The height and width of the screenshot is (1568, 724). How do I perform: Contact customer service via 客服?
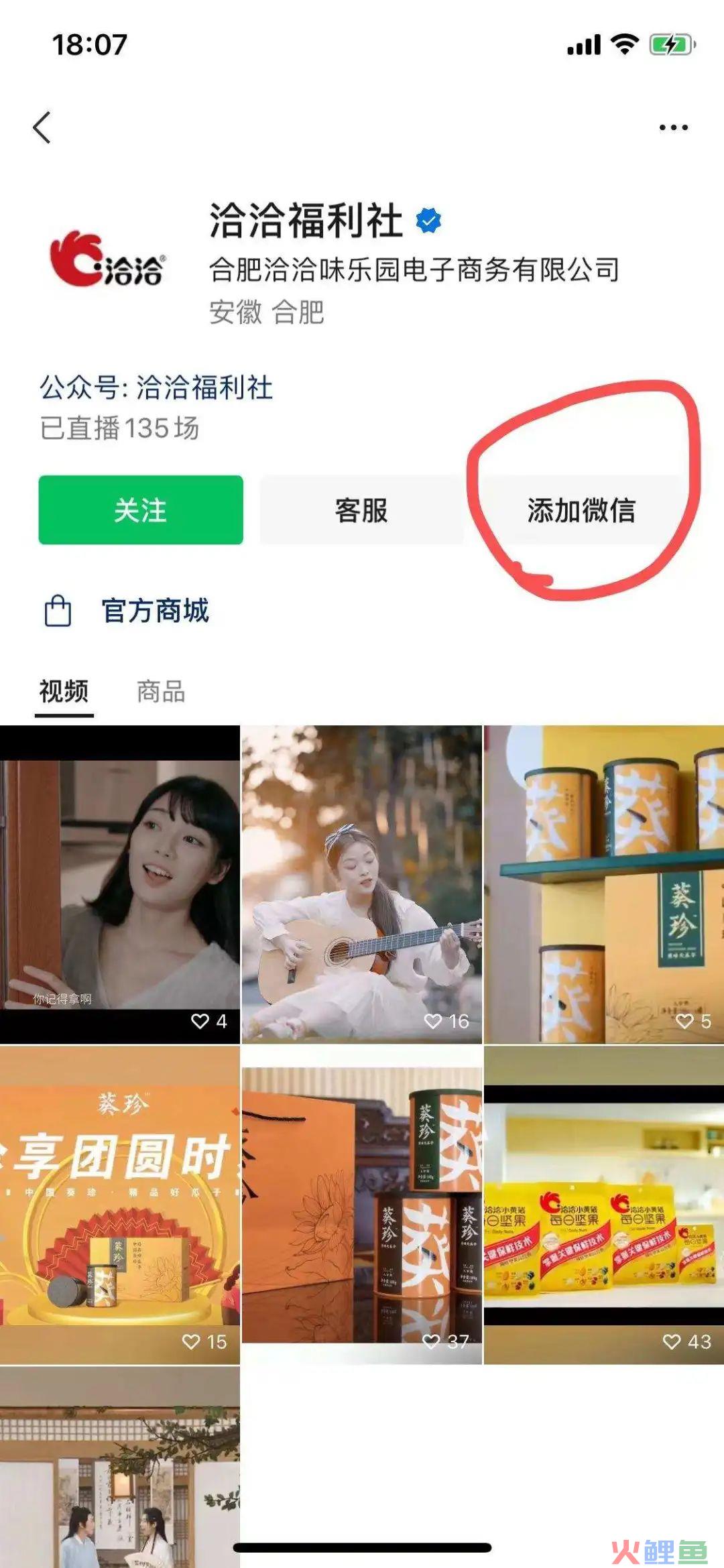coord(361,510)
